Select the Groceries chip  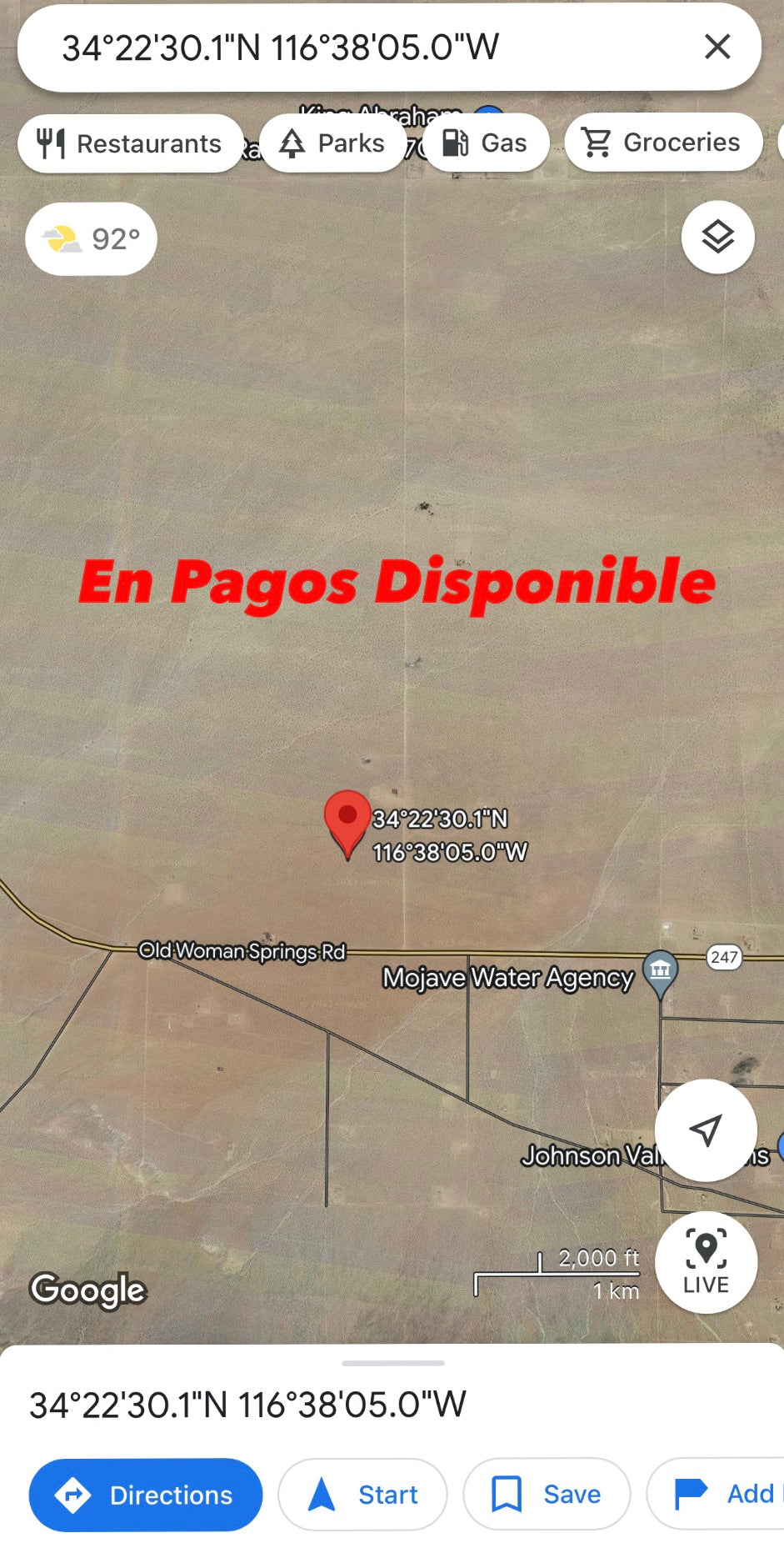coord(662,143)
